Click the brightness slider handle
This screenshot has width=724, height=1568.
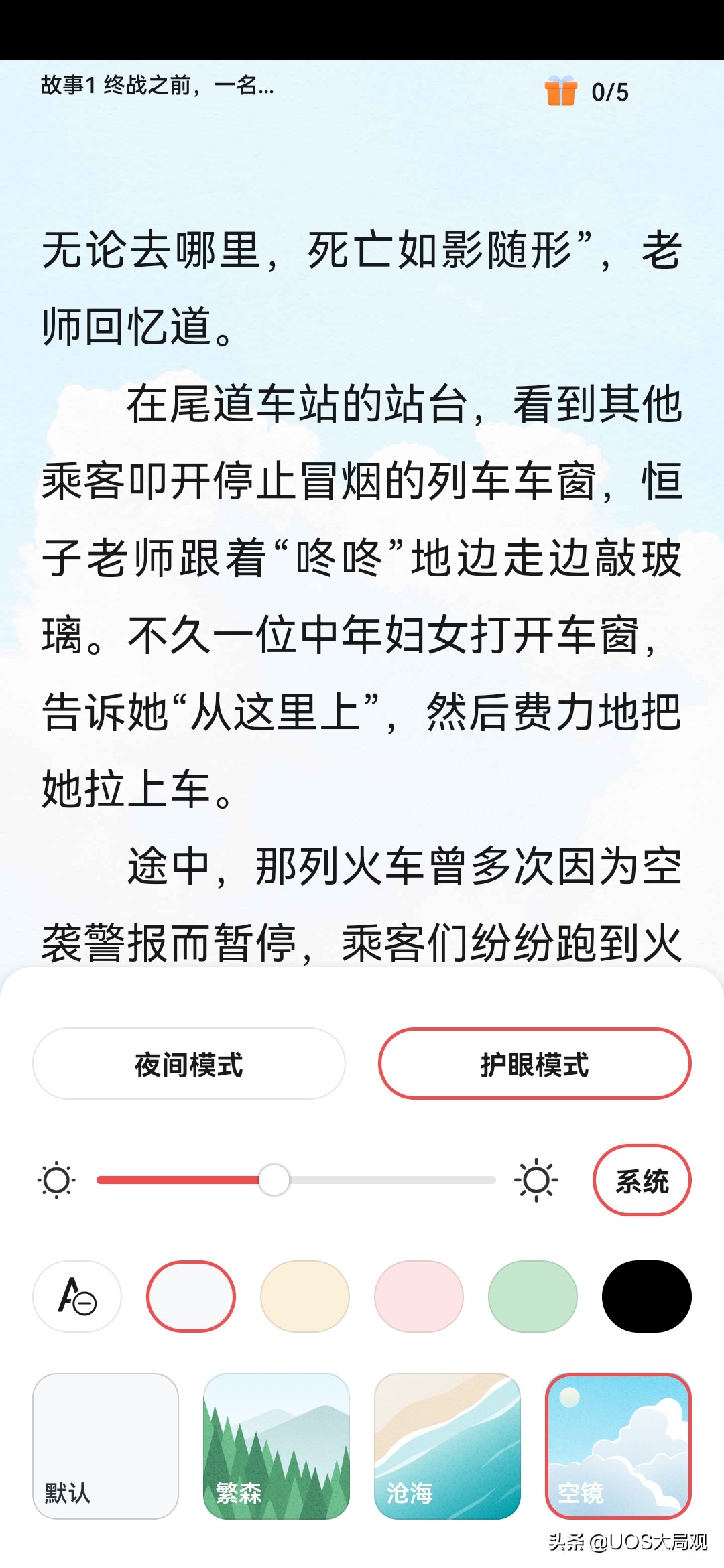(274, 1180)
